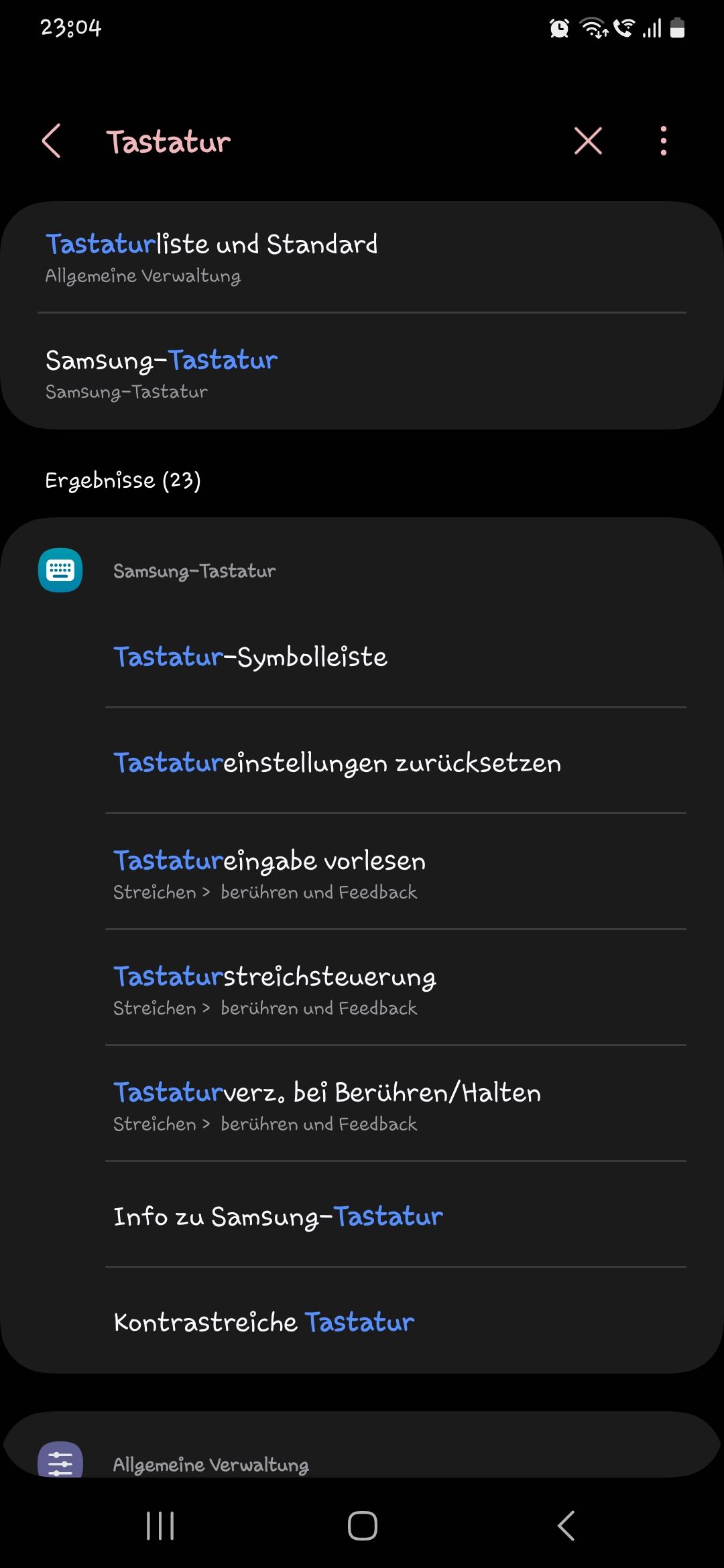Clear the search text 'Tastatur'
This screenshot has height=1568, width=724.
588,141
